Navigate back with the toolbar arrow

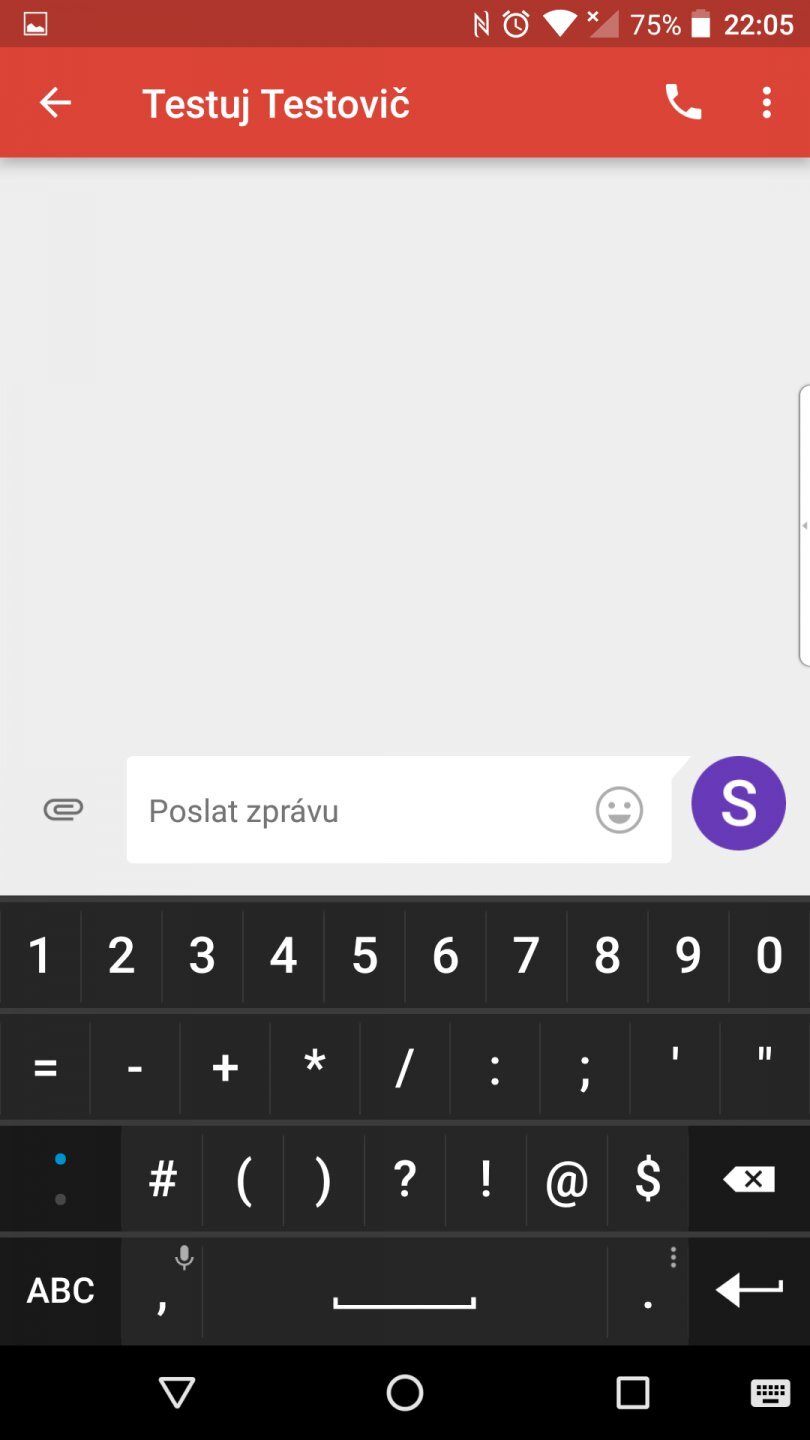(56, 103)
